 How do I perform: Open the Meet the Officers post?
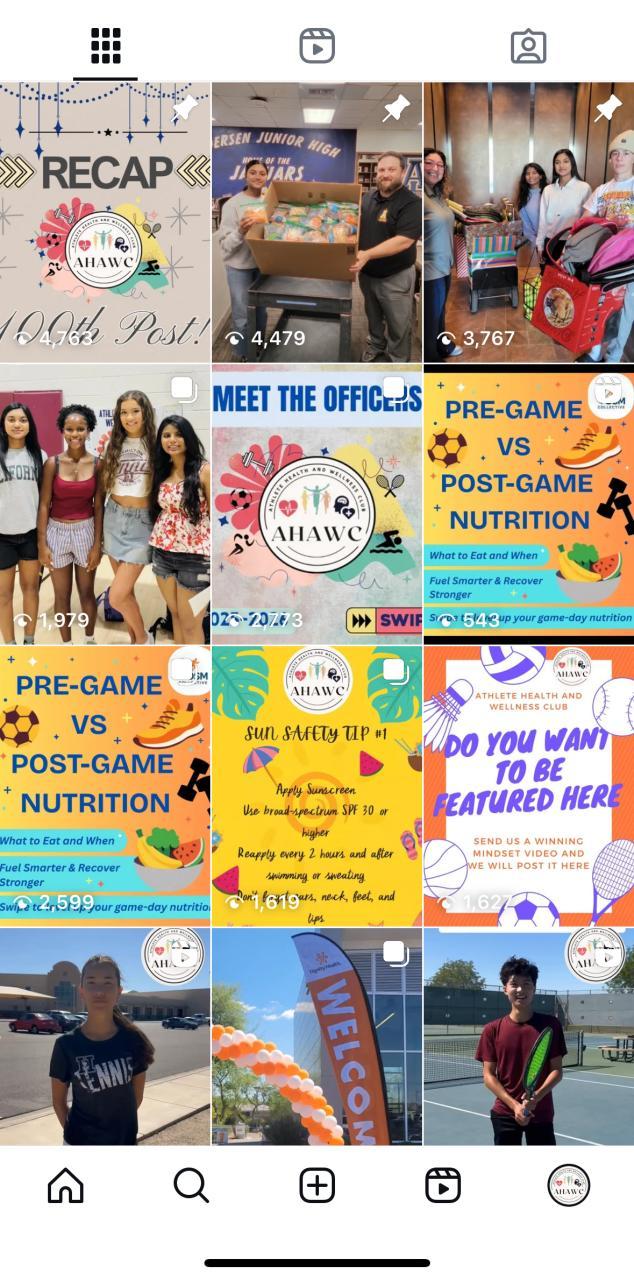click(317, 504)
